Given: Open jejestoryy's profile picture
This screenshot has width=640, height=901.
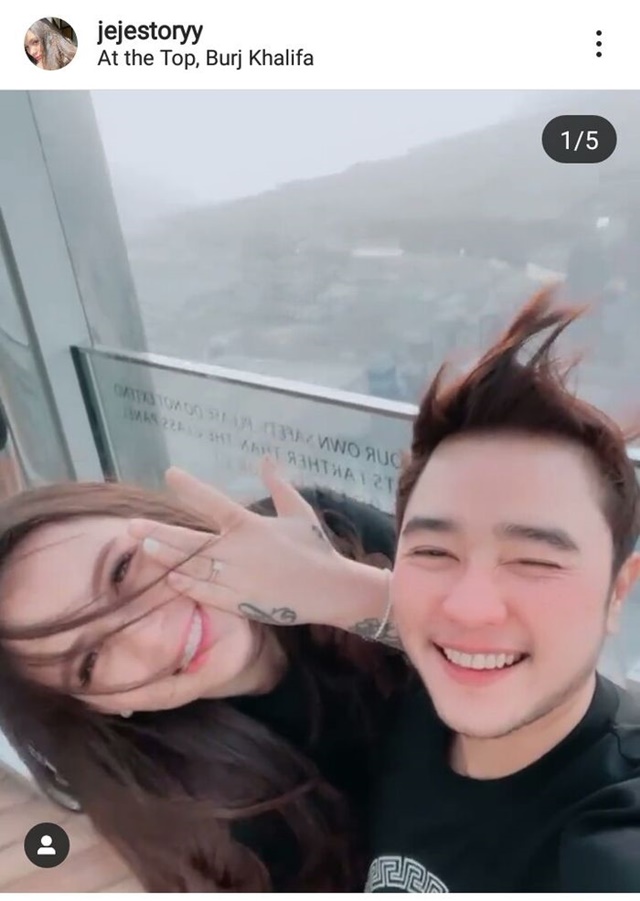Looking at the screenshot, I should (50, 43).
